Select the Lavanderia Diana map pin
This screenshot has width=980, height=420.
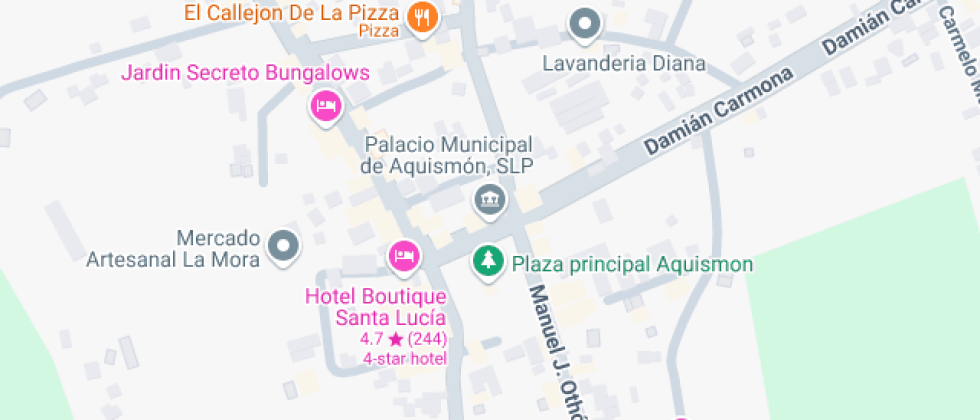(x=584, y=23)
